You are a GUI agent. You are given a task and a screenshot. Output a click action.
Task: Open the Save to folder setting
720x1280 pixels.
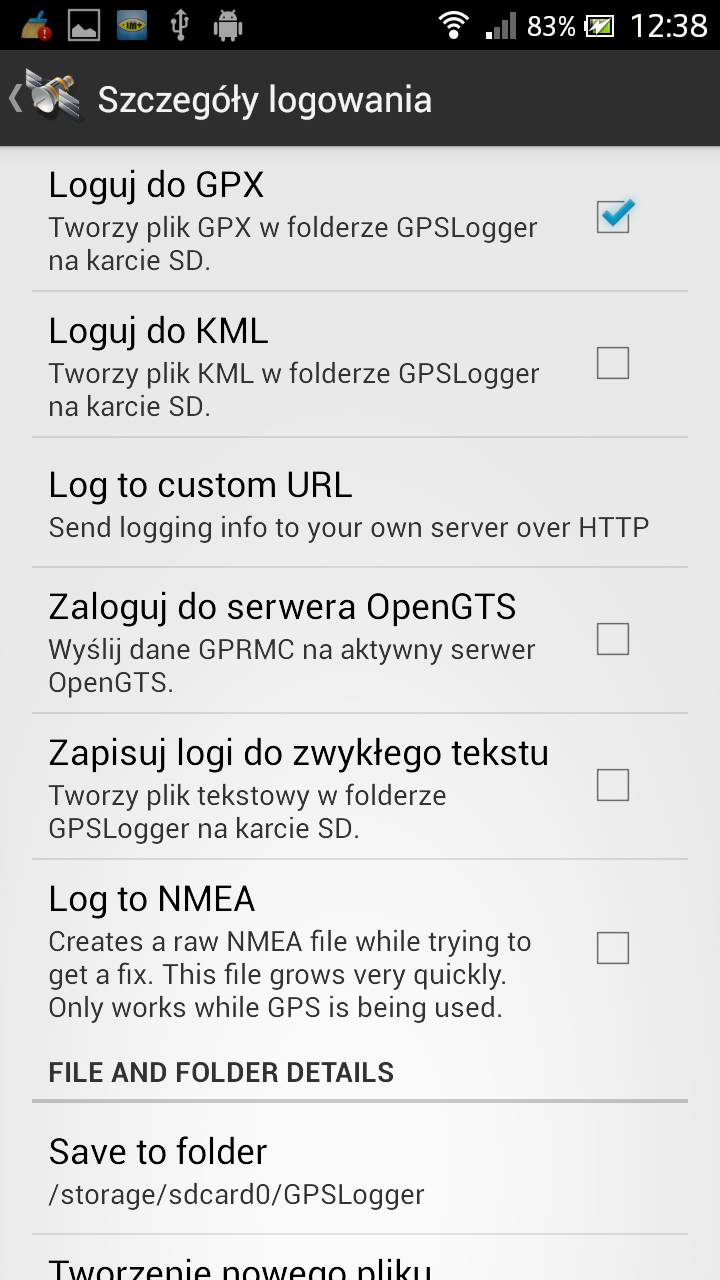(x=350, y=1170)
